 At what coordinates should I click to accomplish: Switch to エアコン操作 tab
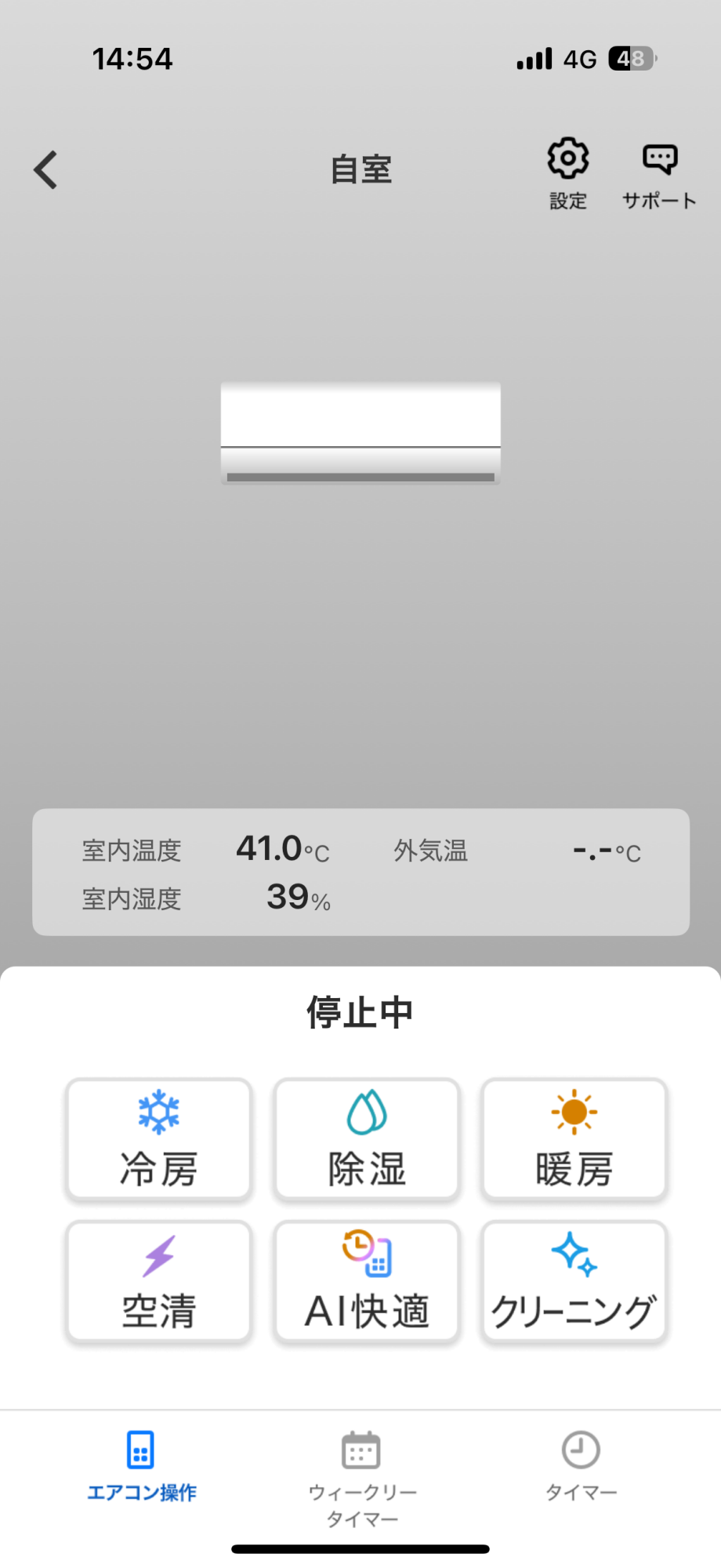pos(141,1466)
